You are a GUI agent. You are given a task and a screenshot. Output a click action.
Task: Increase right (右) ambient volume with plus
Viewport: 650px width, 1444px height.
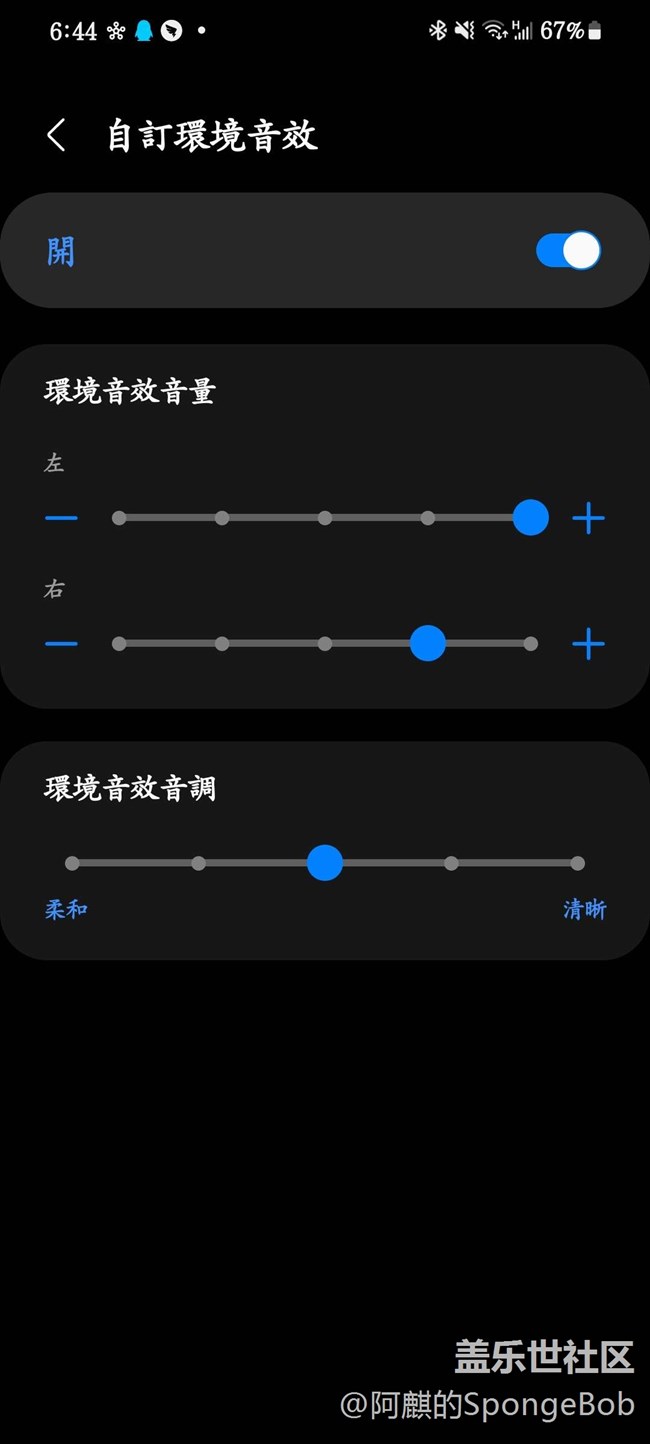point(588,644)
